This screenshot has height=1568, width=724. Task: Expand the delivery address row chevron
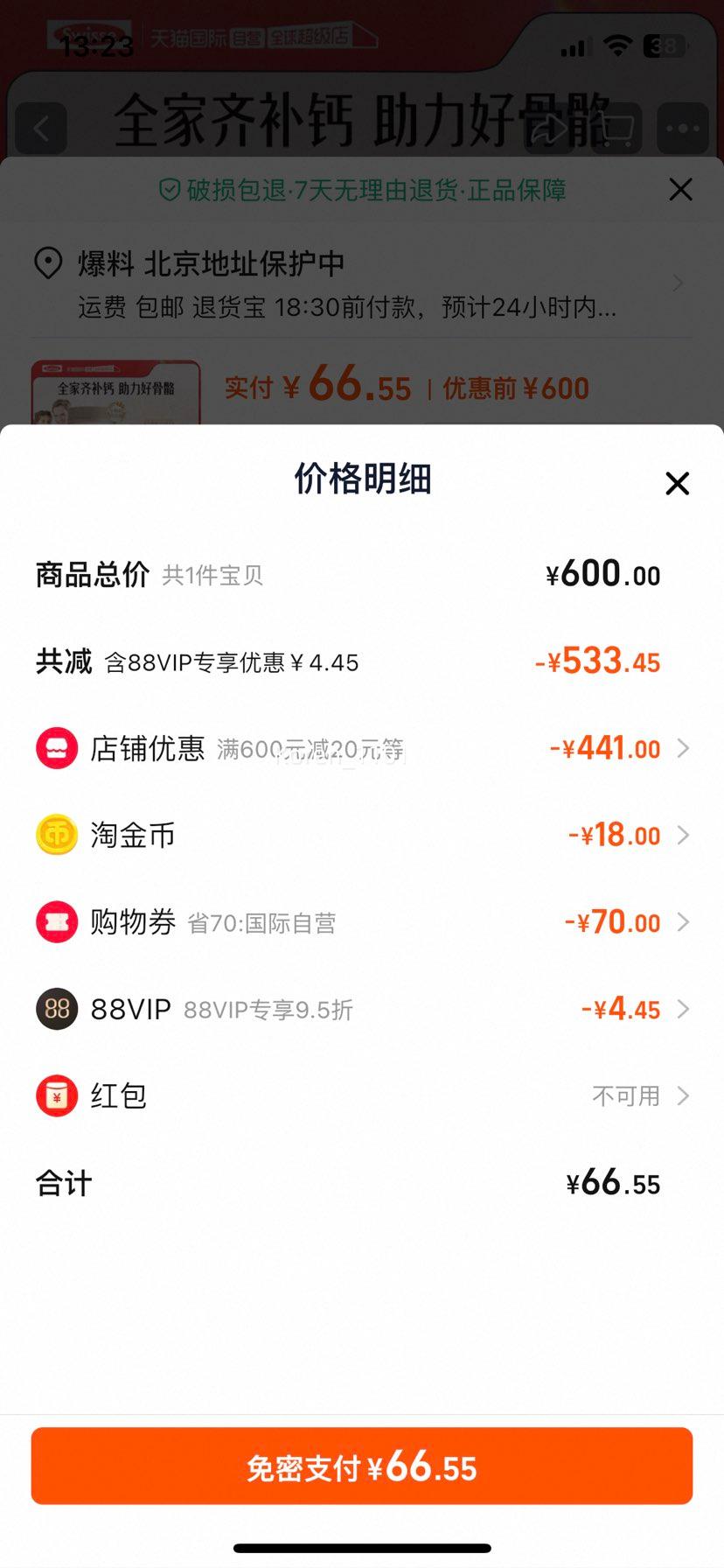pyautogui.click(x=678, y=282)
